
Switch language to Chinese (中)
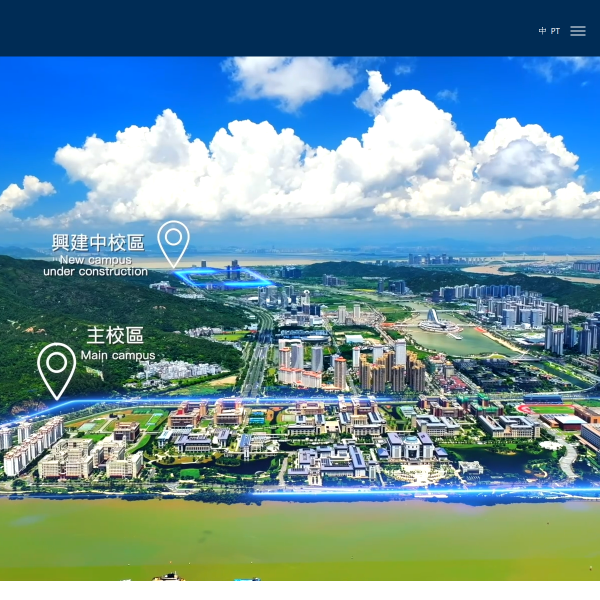tap(542, 31)
